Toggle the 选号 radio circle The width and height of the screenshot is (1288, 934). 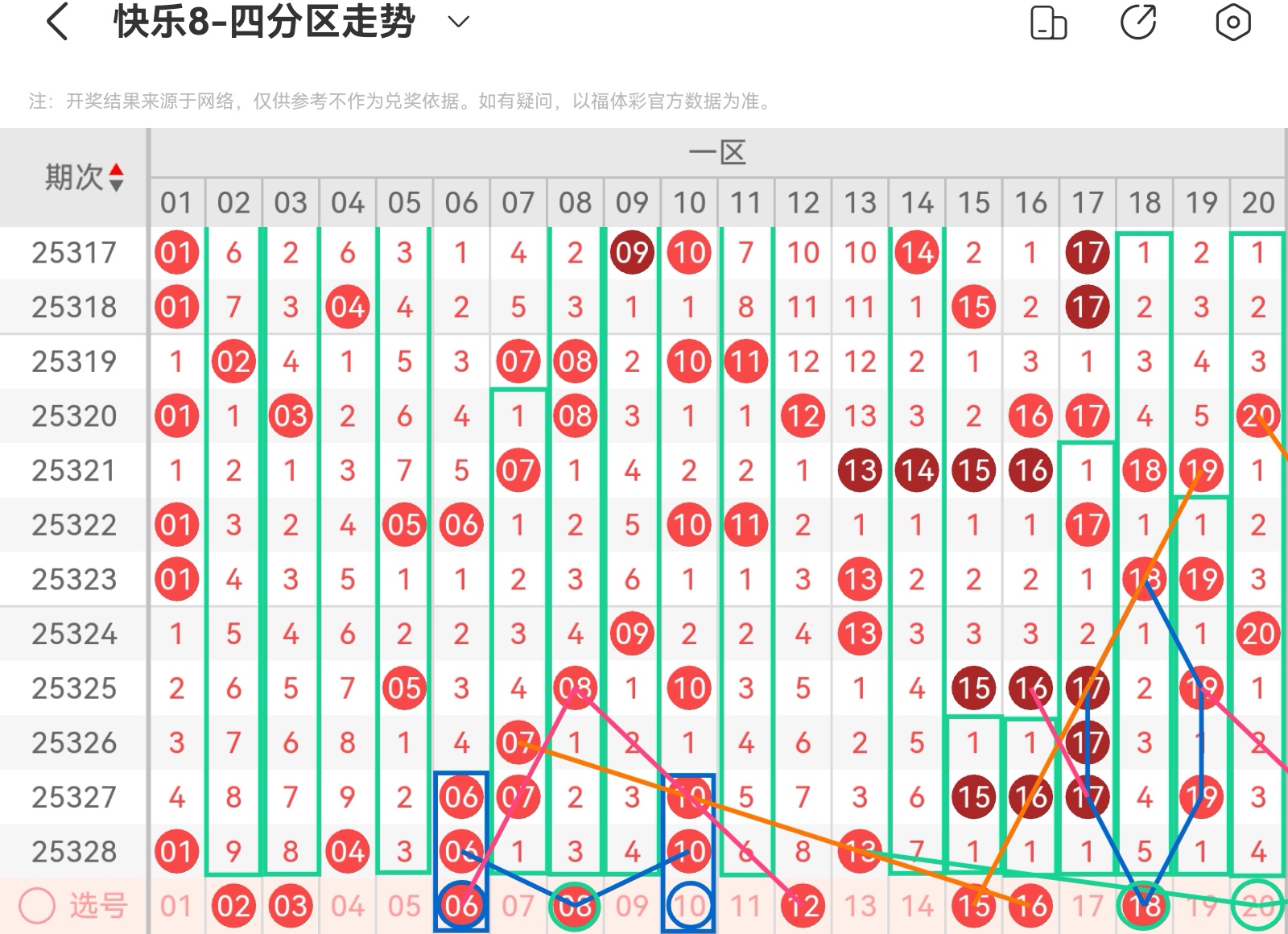(37, 906)
